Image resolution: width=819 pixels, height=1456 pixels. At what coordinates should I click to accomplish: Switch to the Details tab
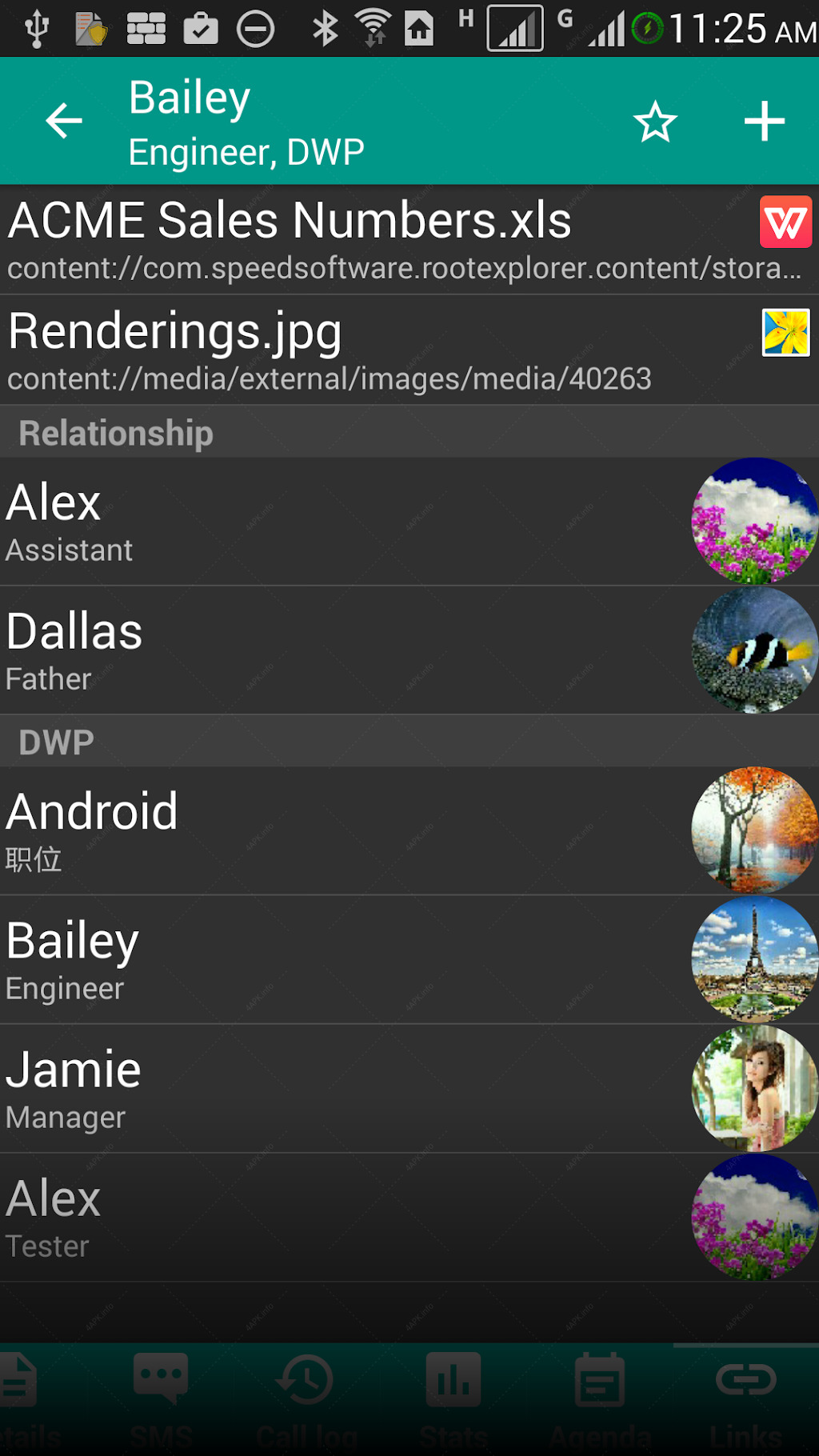pyautogui.click(x=24, y=1400)
